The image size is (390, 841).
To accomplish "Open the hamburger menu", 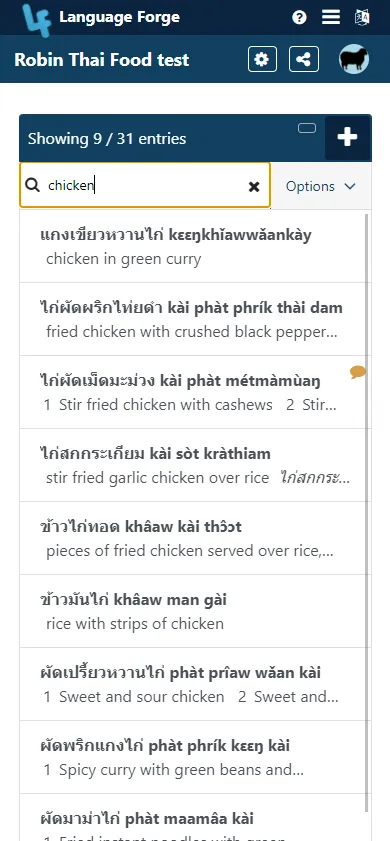I will (330, 18).
